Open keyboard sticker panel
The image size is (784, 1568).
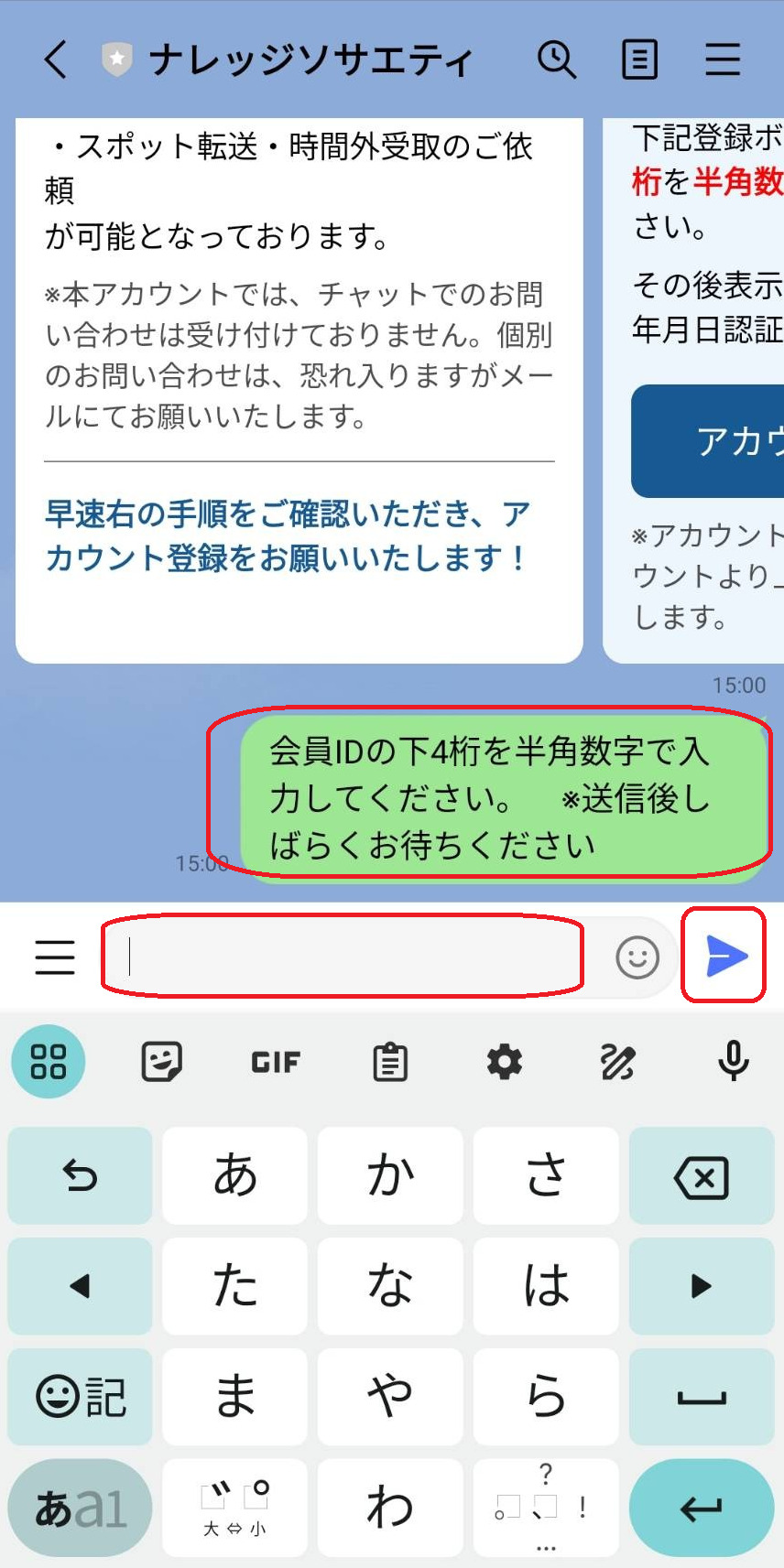click(x=162, y=1062)
